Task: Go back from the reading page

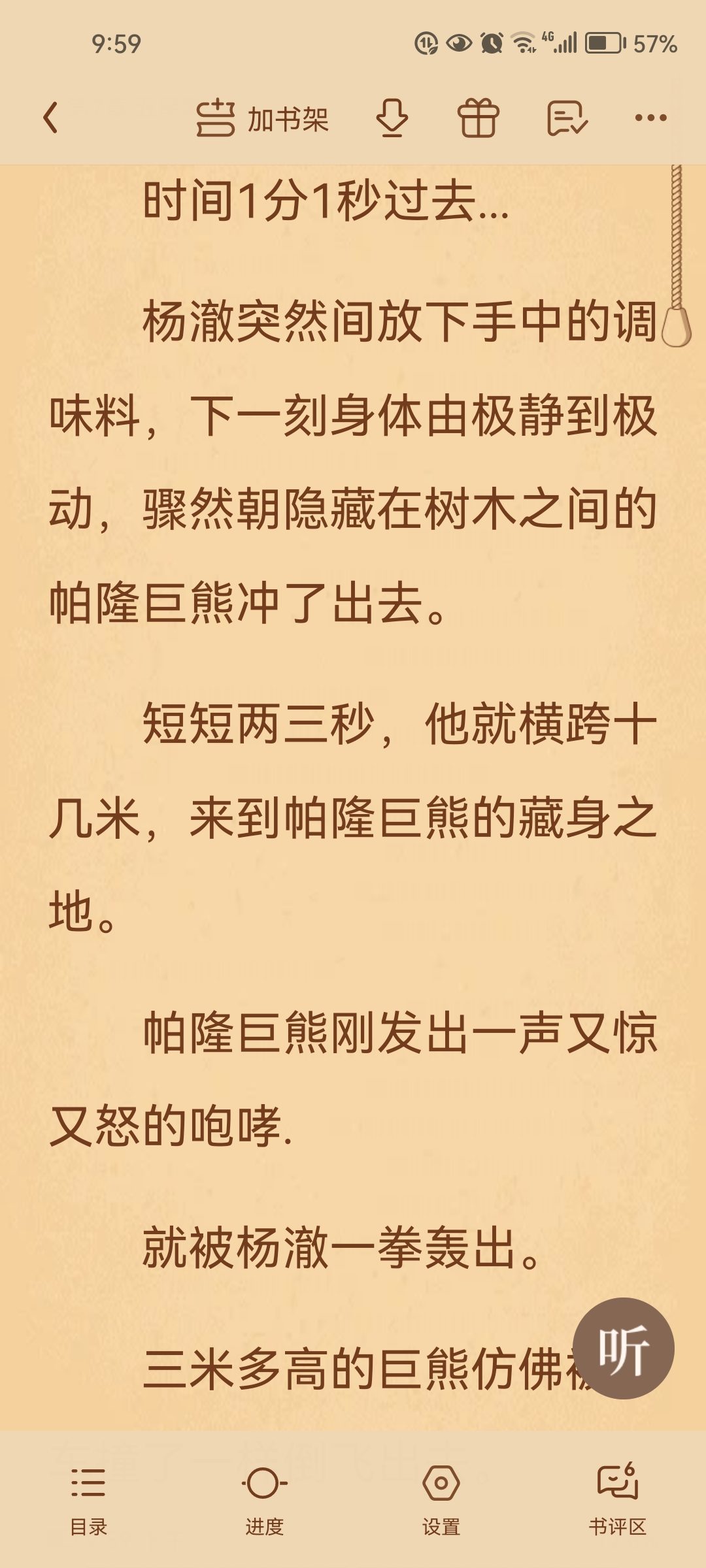Action: (50, 118)
